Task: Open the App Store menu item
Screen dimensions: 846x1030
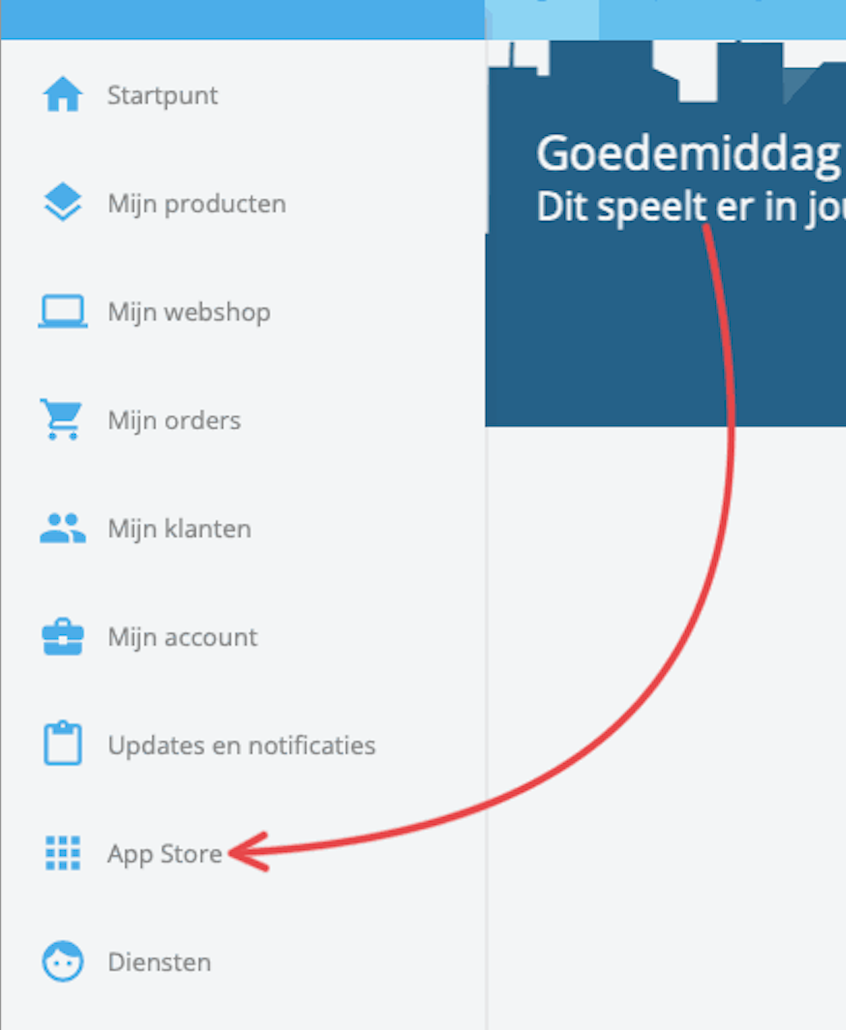Action: [x=164, y=854]
